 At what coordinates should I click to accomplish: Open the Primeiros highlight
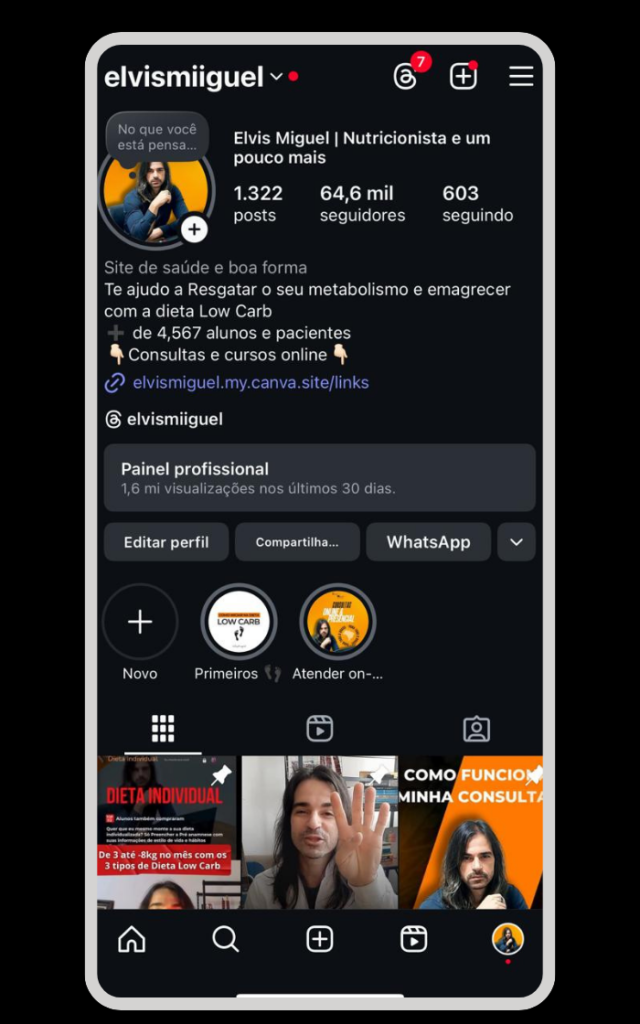coord(239,622)
